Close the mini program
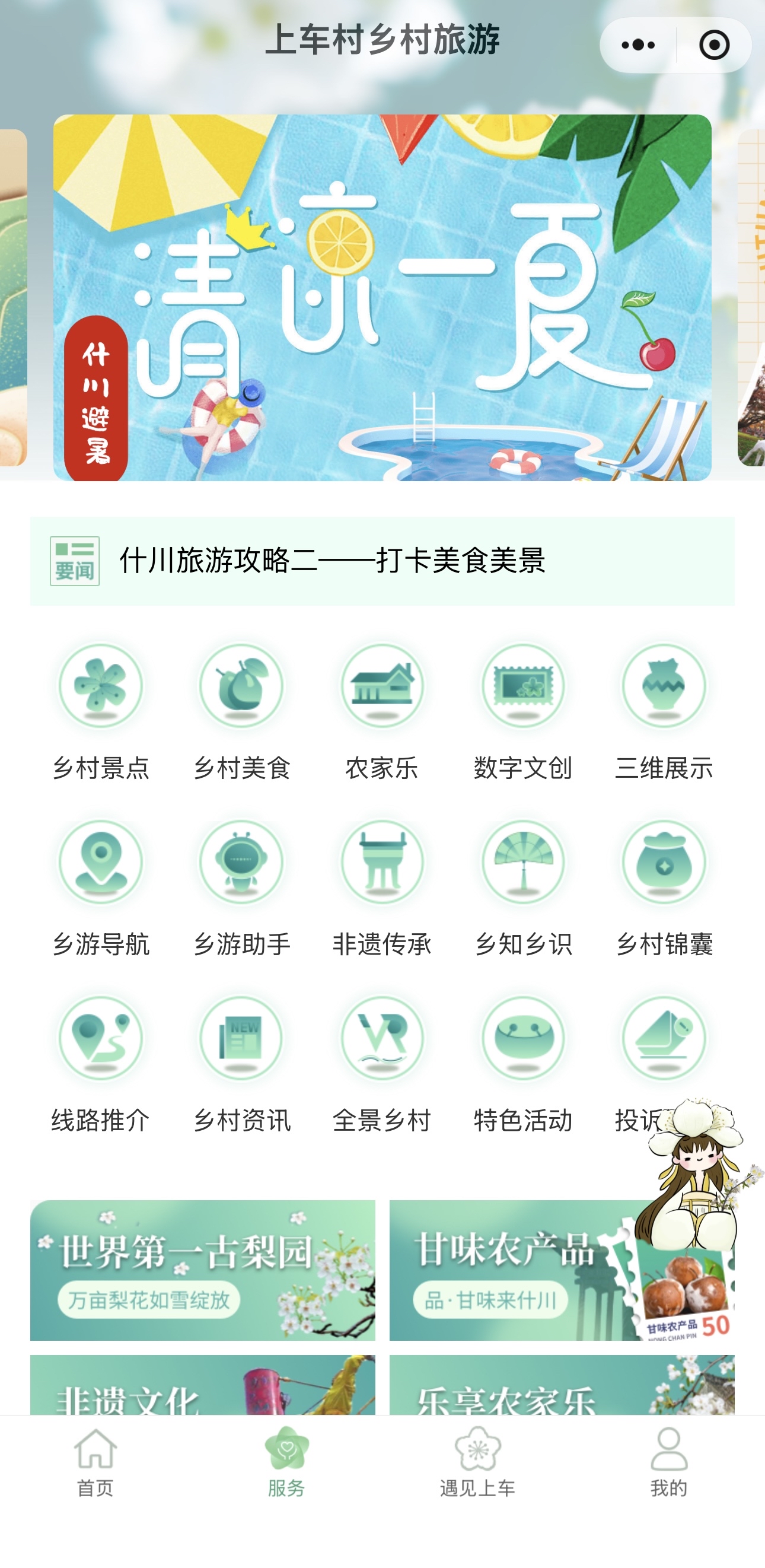The image size is (765, 1568). pyautogui.click(x=714, y=45)
